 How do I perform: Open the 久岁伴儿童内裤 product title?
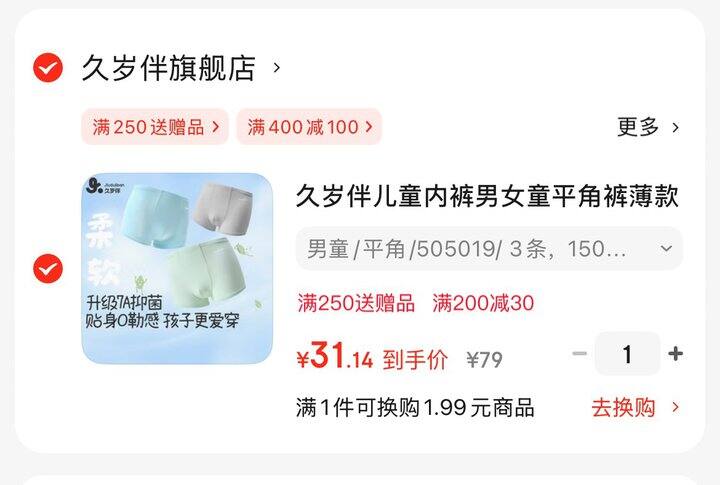487,197
